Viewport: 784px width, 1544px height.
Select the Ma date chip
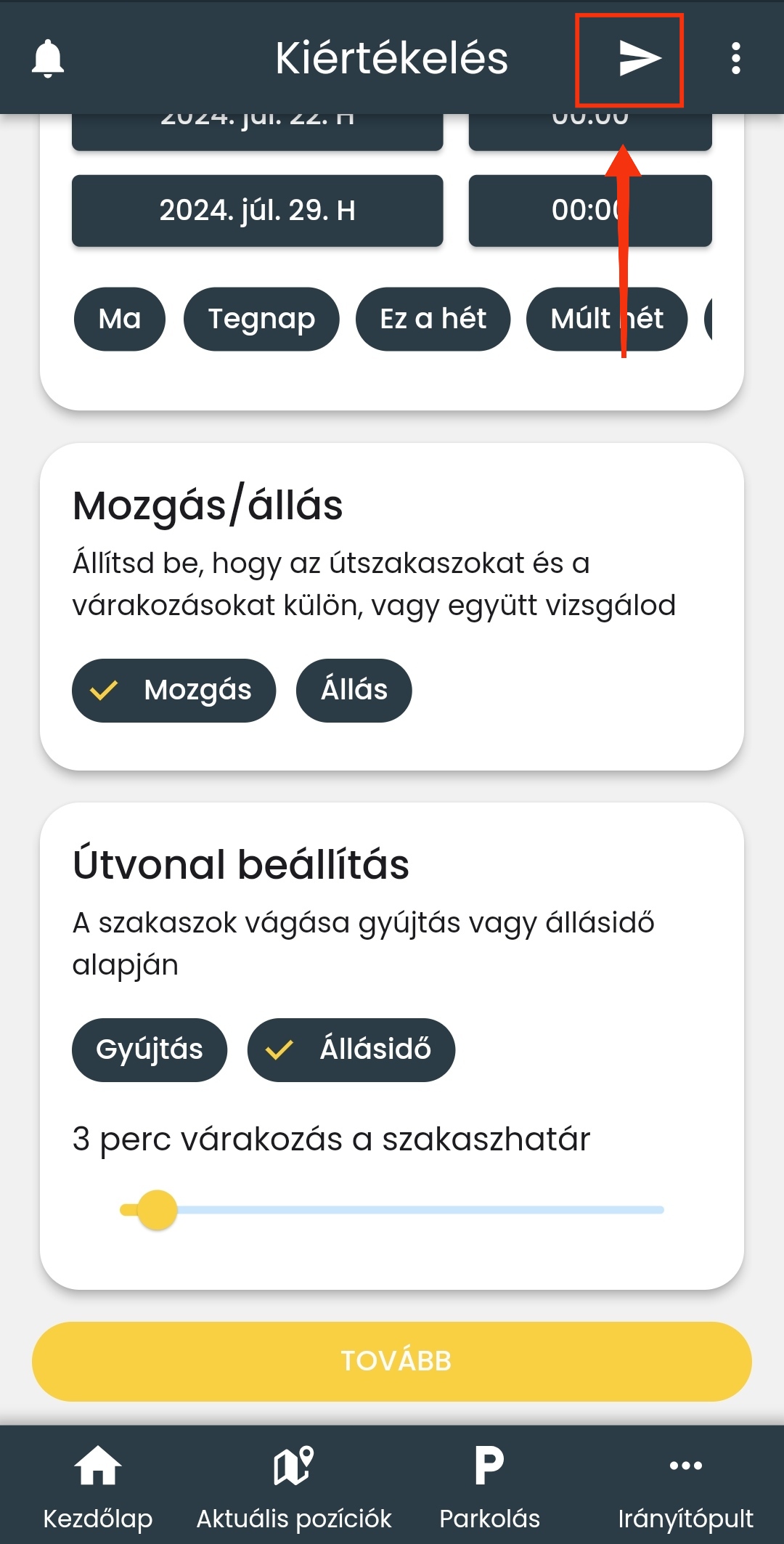[x=120, y=319]
